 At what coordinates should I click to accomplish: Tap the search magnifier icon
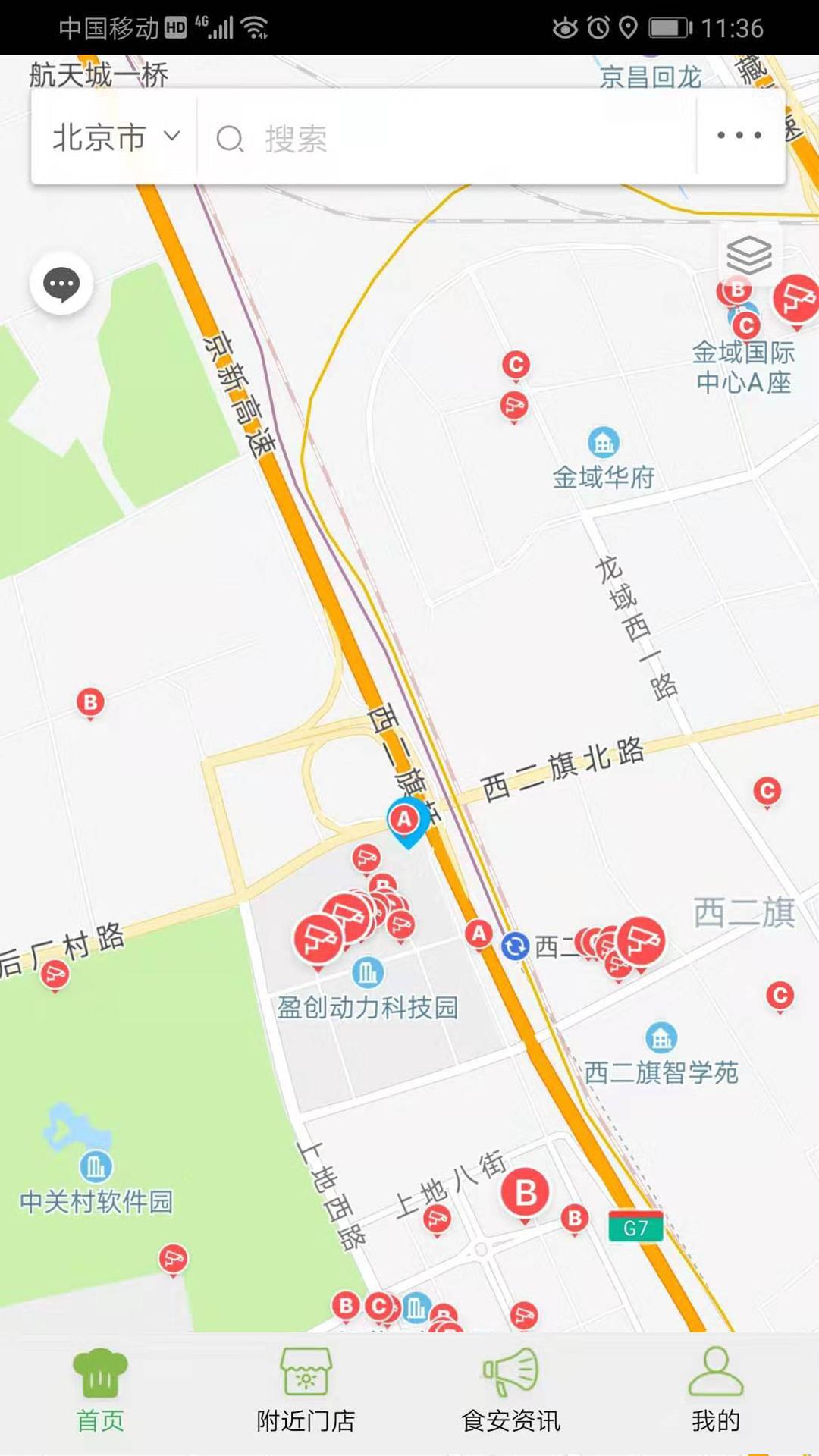tap(230, 138)
